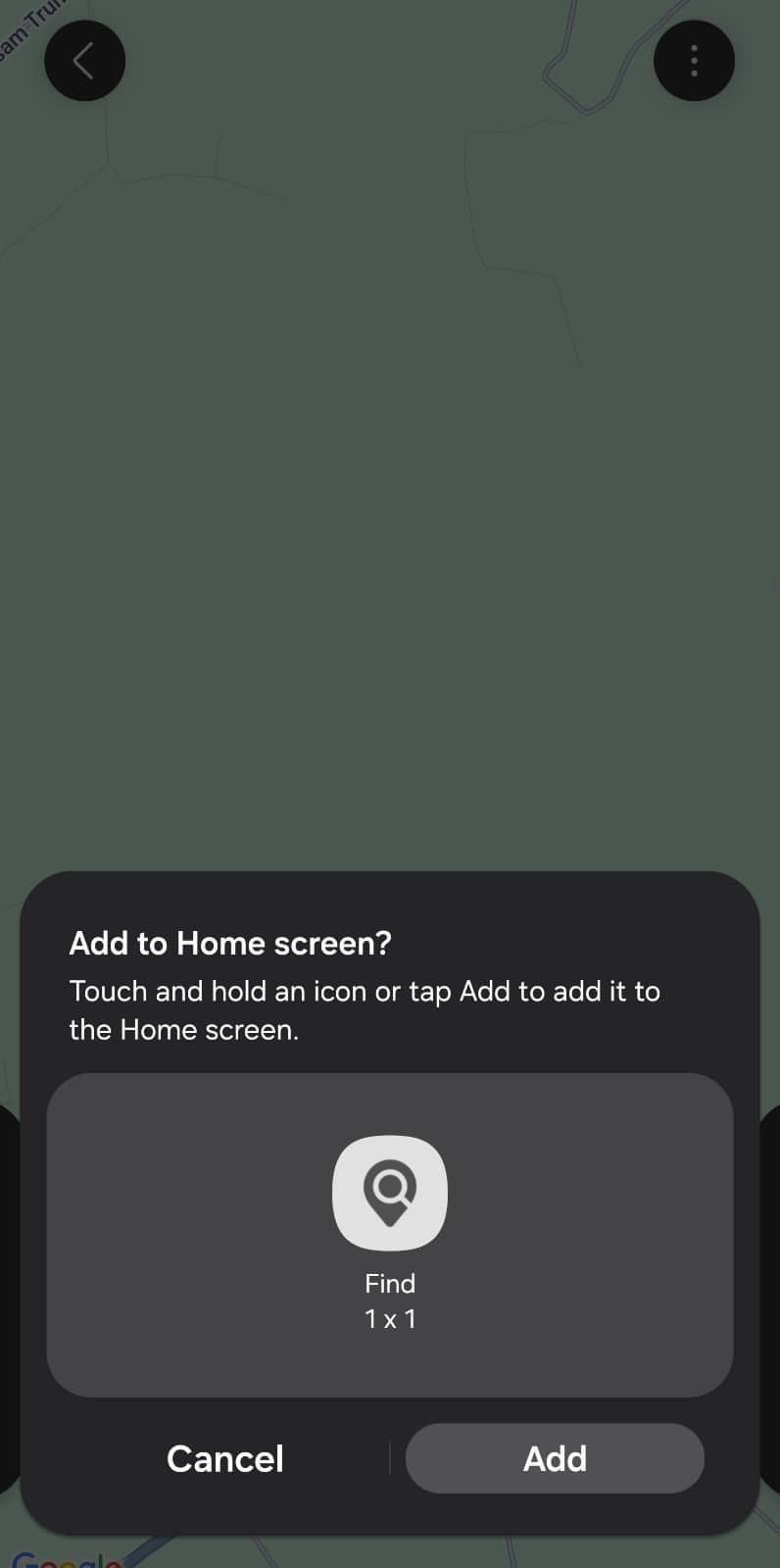Screen dimensions: 780x1568
Task: Tap Add to confirm adding the shortcut
Action: (555, 1458)
